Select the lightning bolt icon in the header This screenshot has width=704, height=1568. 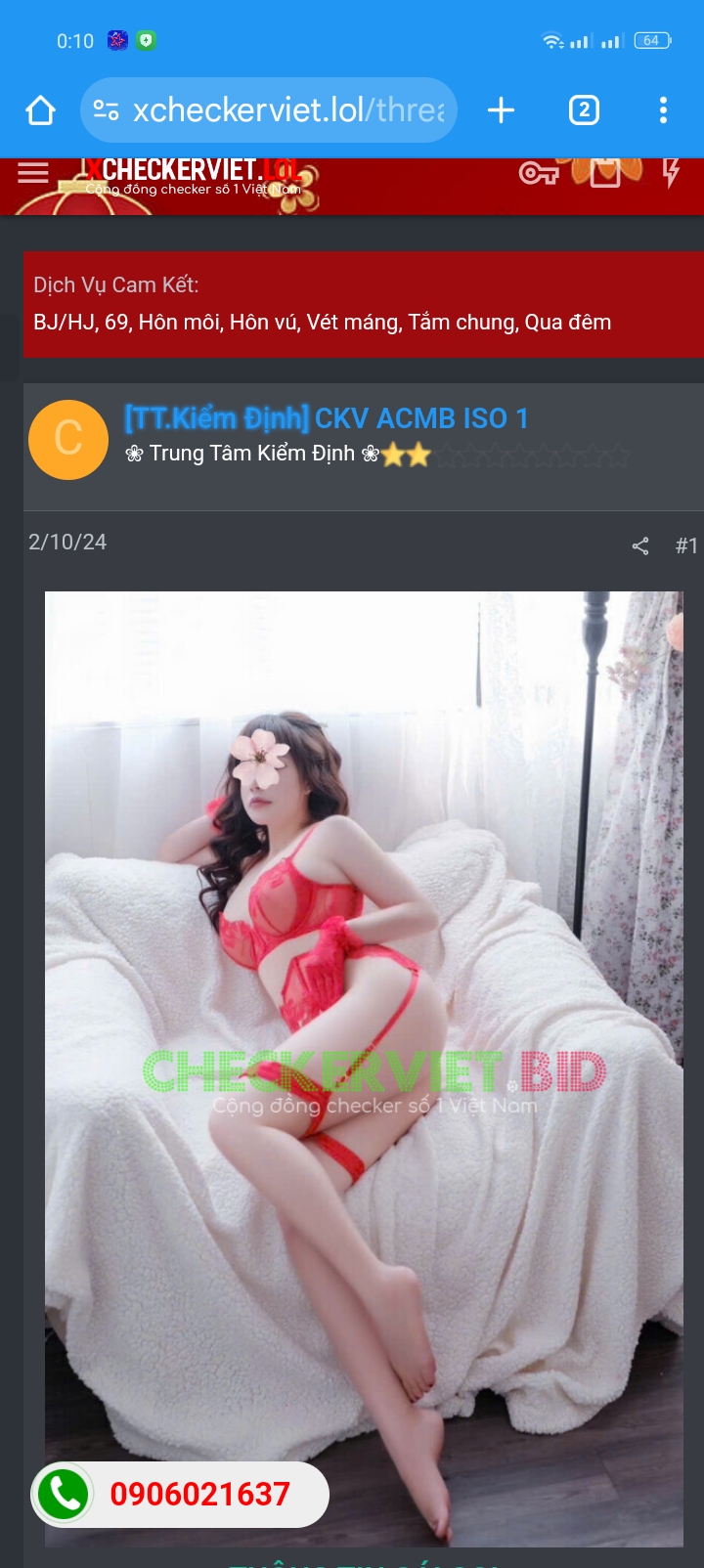click(x=671, y=172)
